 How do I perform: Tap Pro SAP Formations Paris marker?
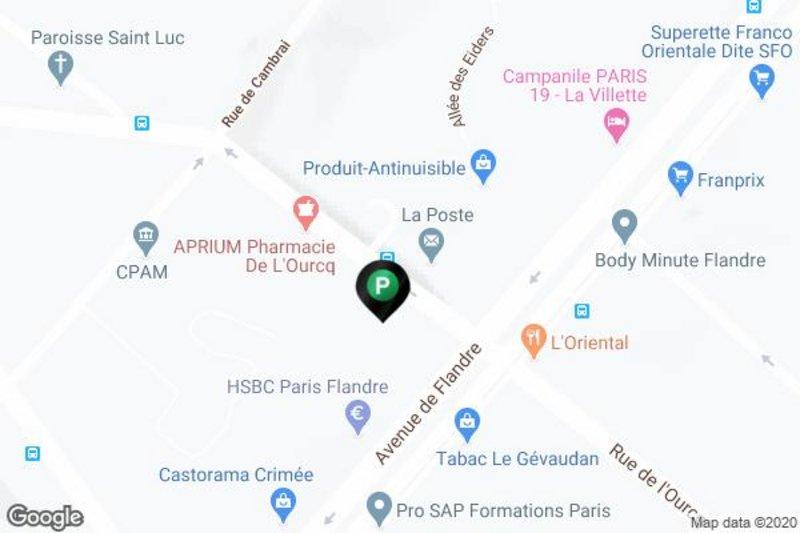tap(378, 508)
